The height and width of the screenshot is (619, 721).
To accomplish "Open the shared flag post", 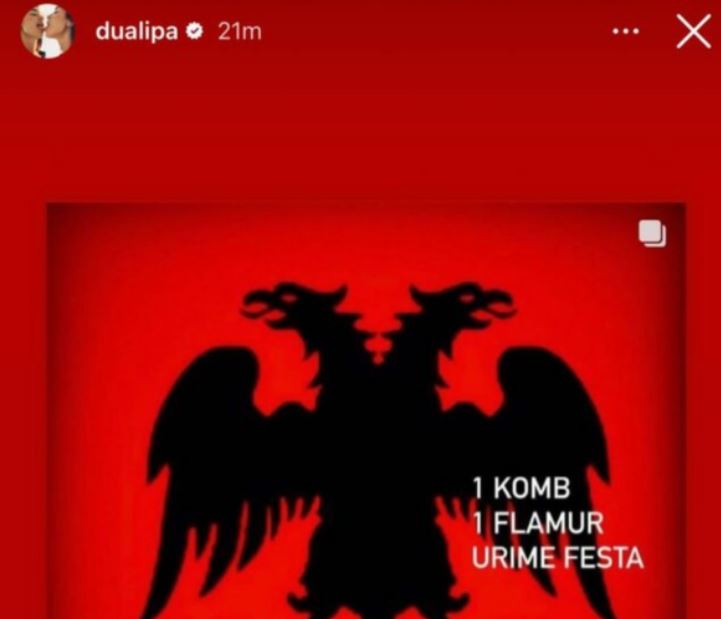I will 366,410.
